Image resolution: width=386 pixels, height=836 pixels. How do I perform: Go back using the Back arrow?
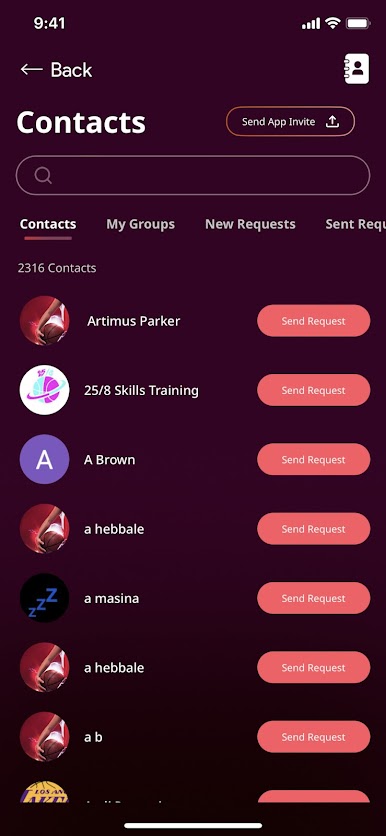click(x=56, y=70)
